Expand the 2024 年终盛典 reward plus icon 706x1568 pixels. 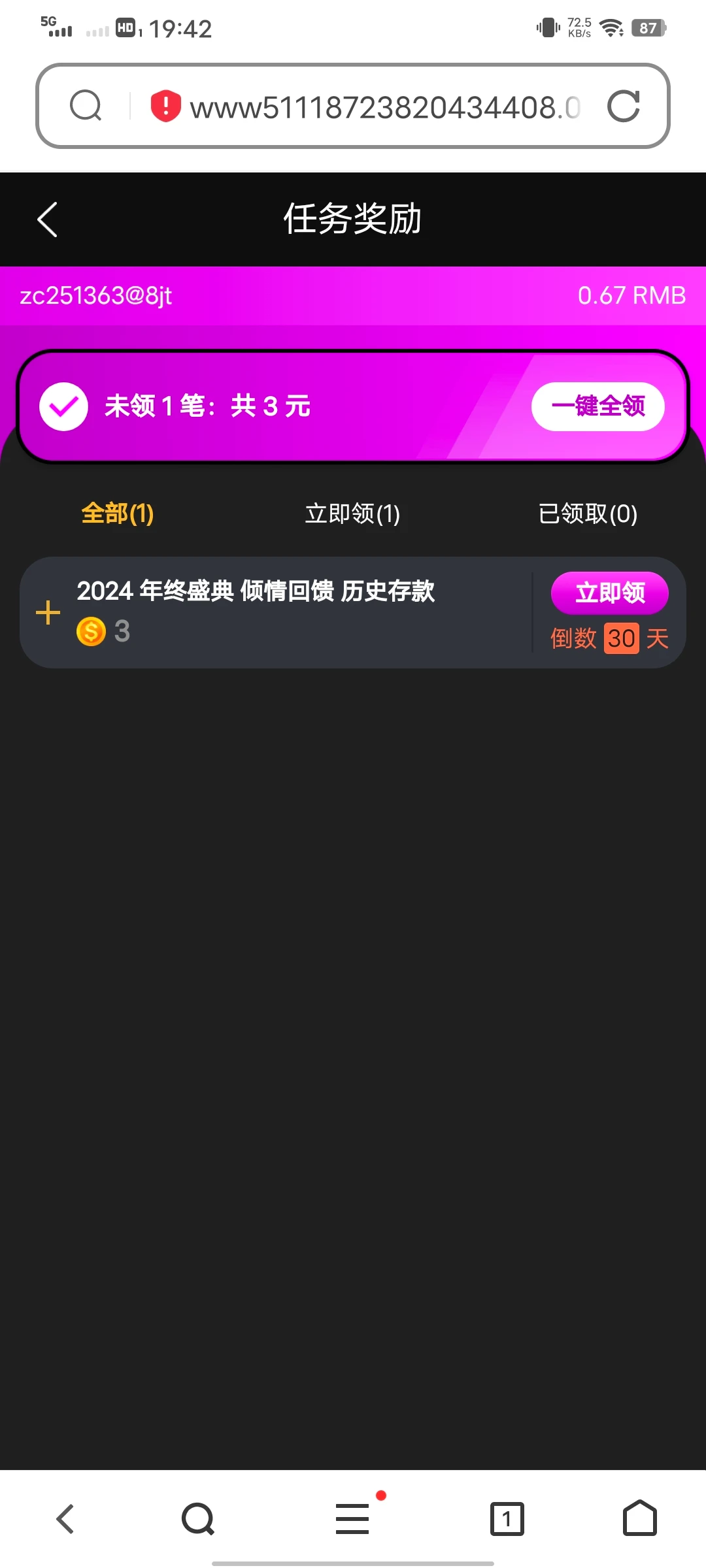(48, 613)
